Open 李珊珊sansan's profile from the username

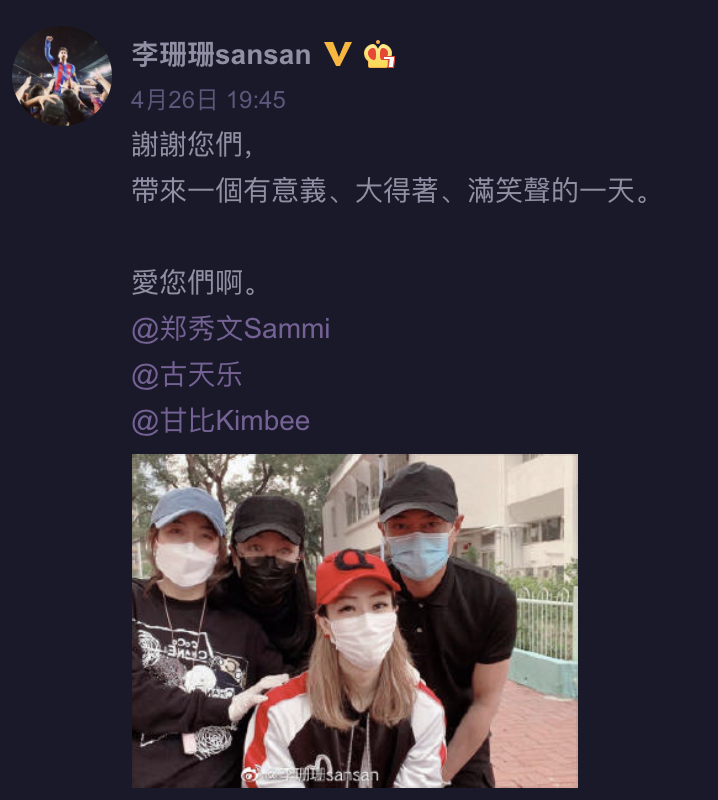[221, 54]
